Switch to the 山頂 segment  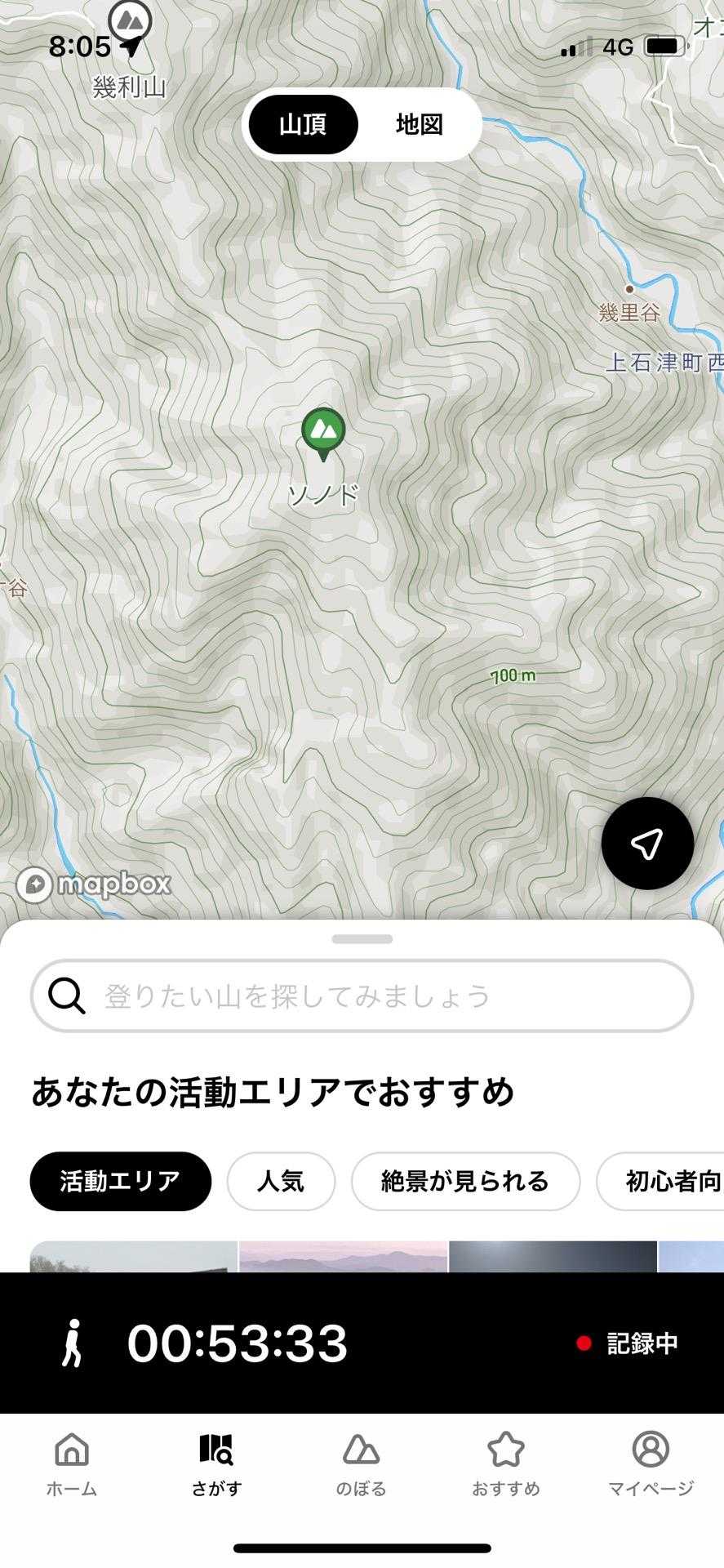coord(303,124)
